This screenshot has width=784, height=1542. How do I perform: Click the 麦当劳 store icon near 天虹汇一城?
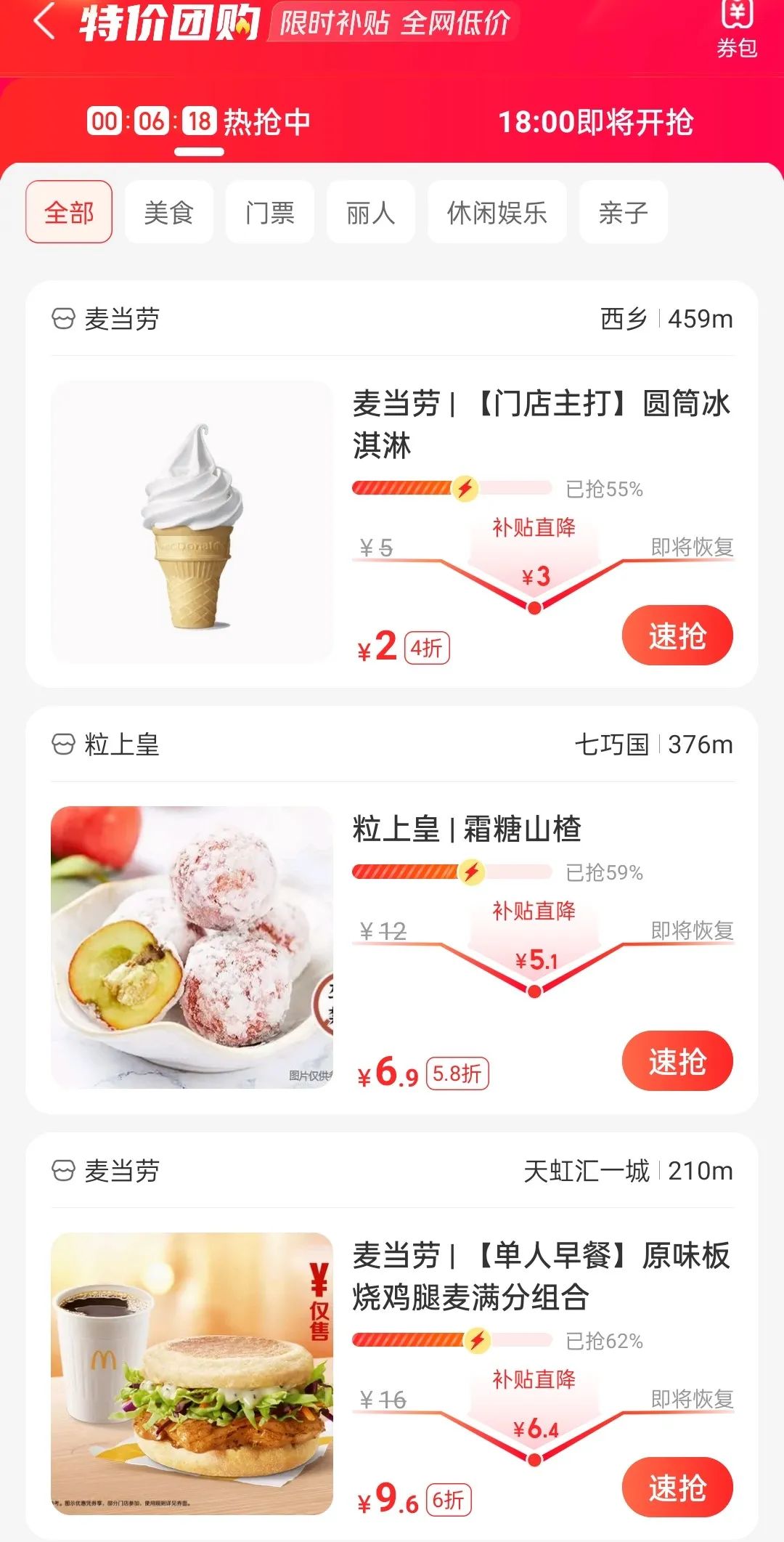coord(62,1170)
